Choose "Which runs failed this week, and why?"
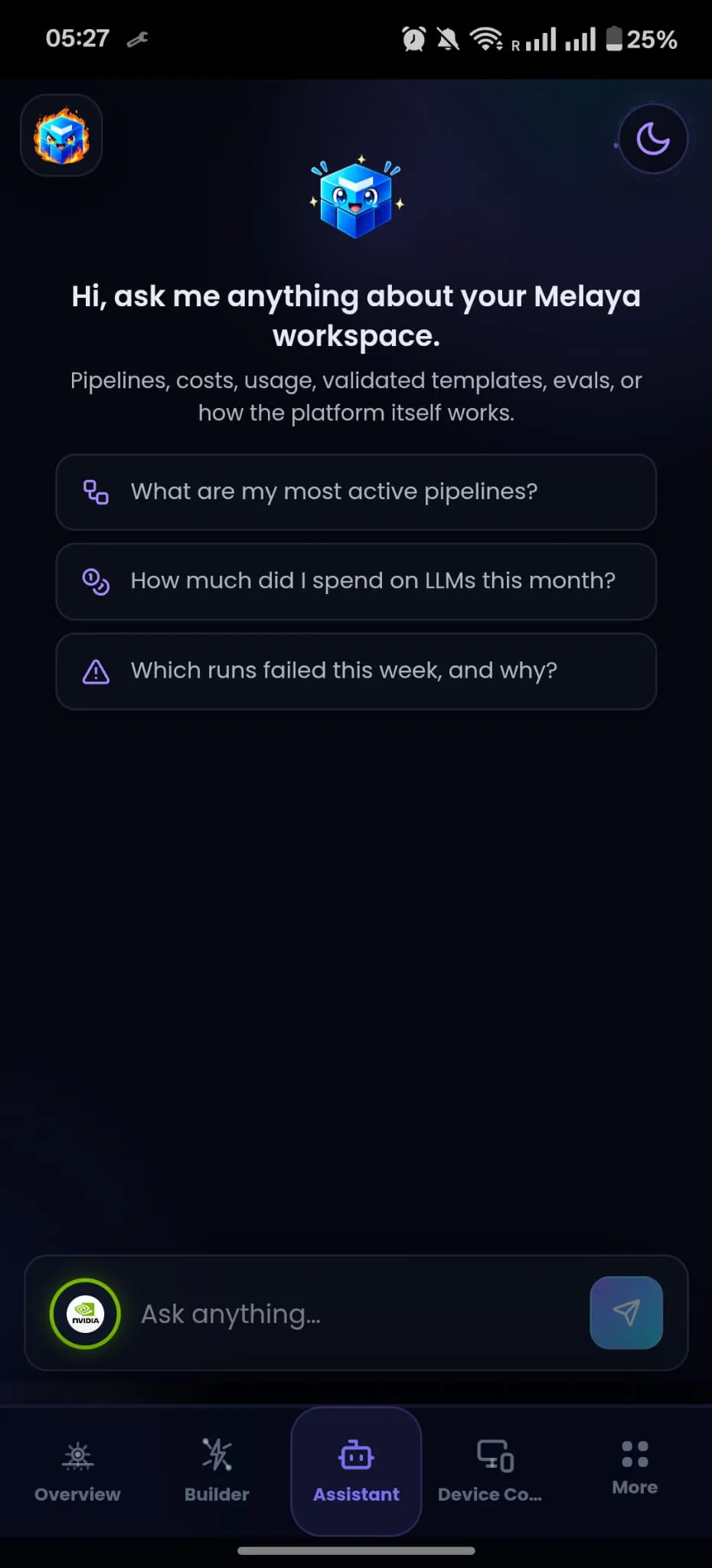The height and width of the screenshot is (1568, 712). (356, 671)
